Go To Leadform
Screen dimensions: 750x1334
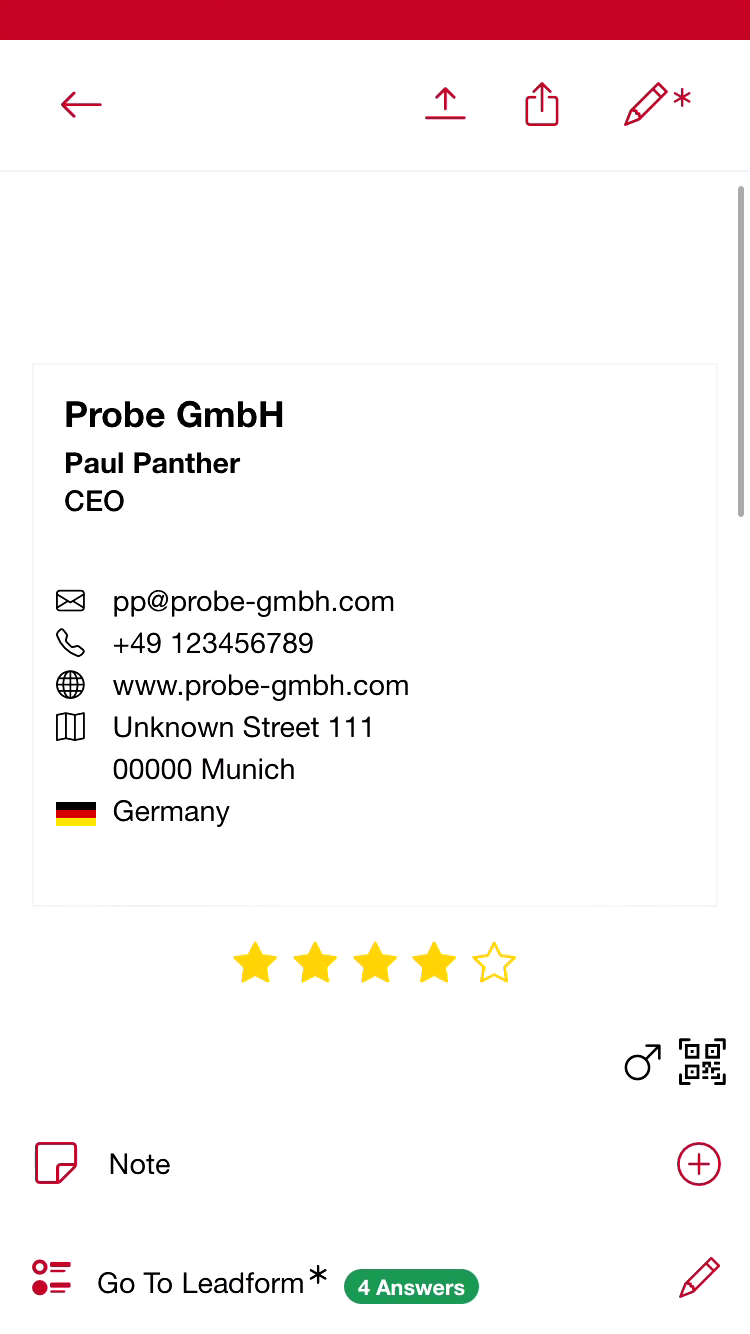pos(200,1282)
